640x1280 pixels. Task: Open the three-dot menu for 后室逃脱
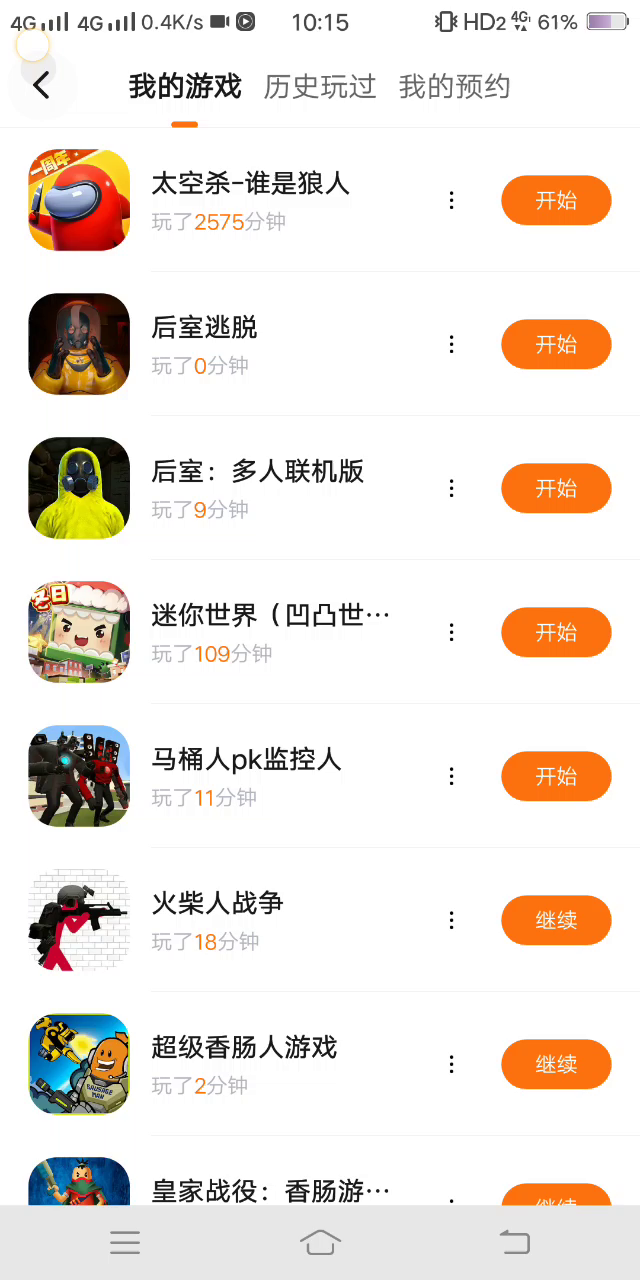pyautogui.click(x=451, y=344)
